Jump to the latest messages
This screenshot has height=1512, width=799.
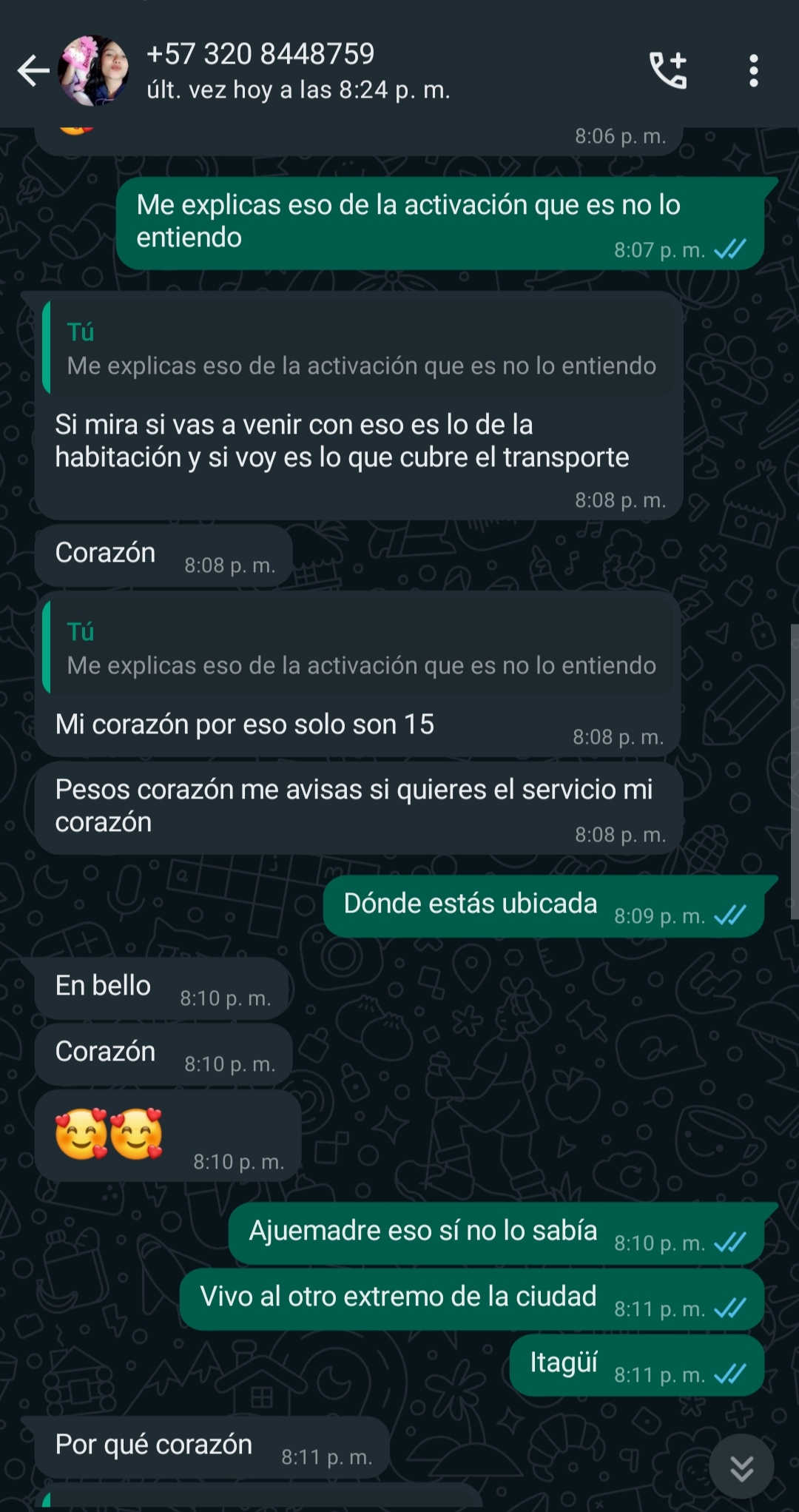point(741,1467)
